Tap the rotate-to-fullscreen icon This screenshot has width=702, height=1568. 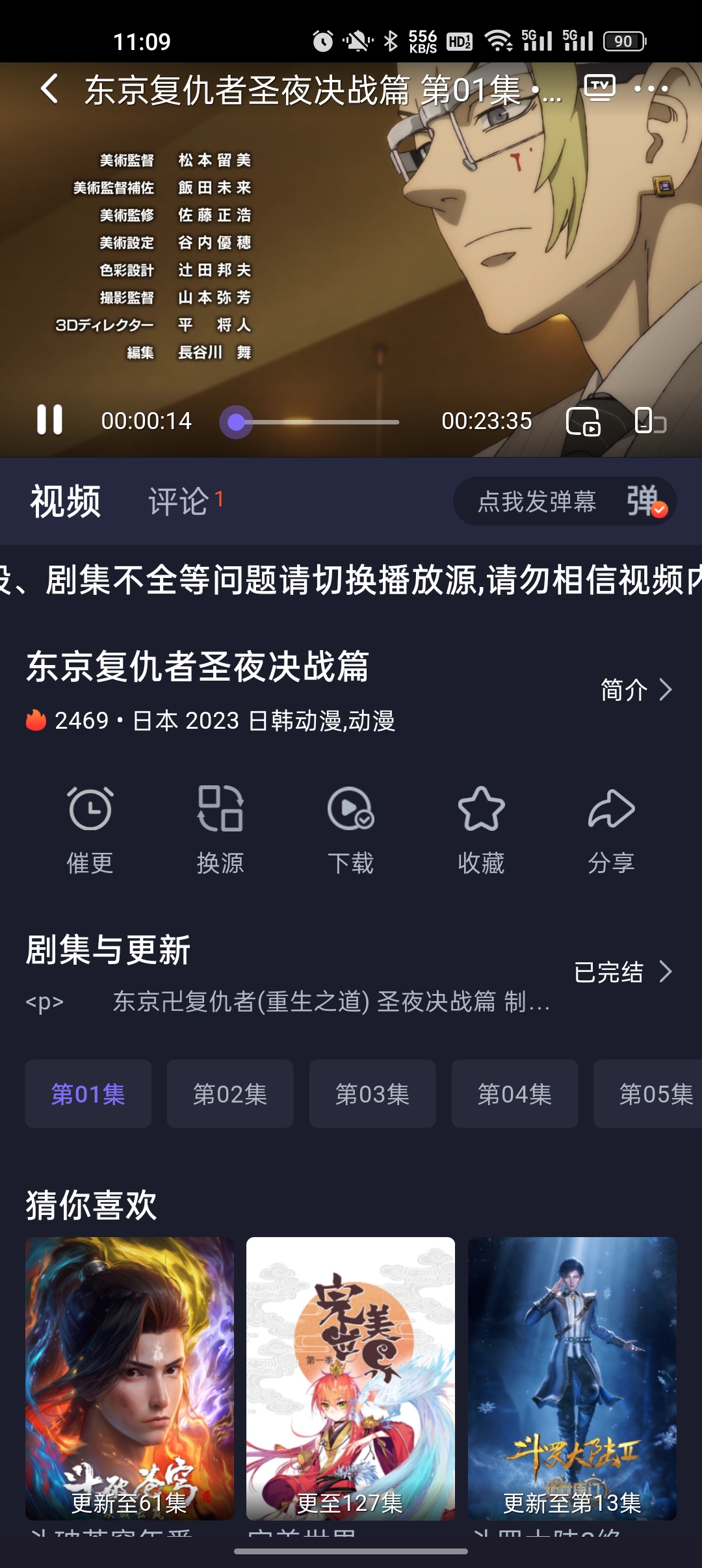pos(647,421)
